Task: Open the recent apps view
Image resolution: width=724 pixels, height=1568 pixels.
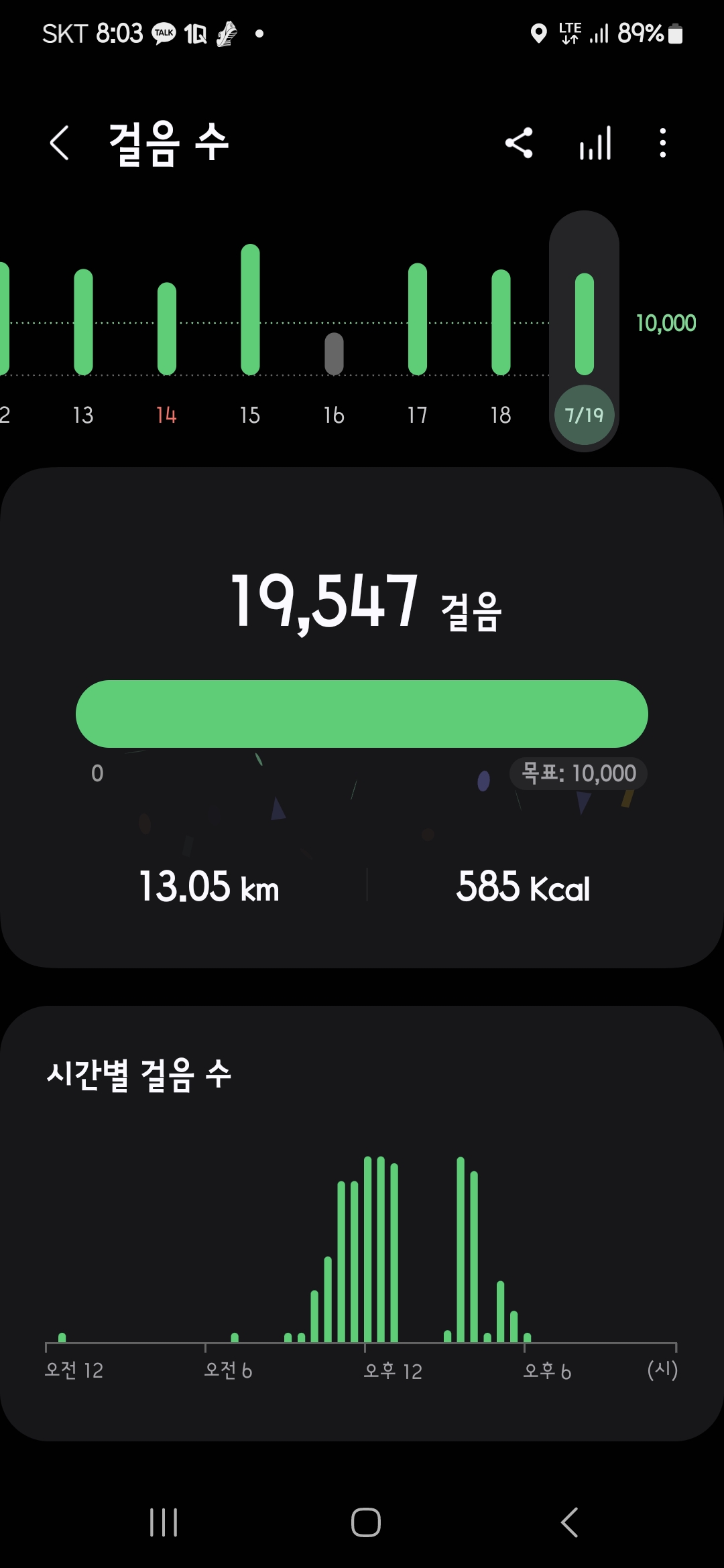Action: 163,1522
